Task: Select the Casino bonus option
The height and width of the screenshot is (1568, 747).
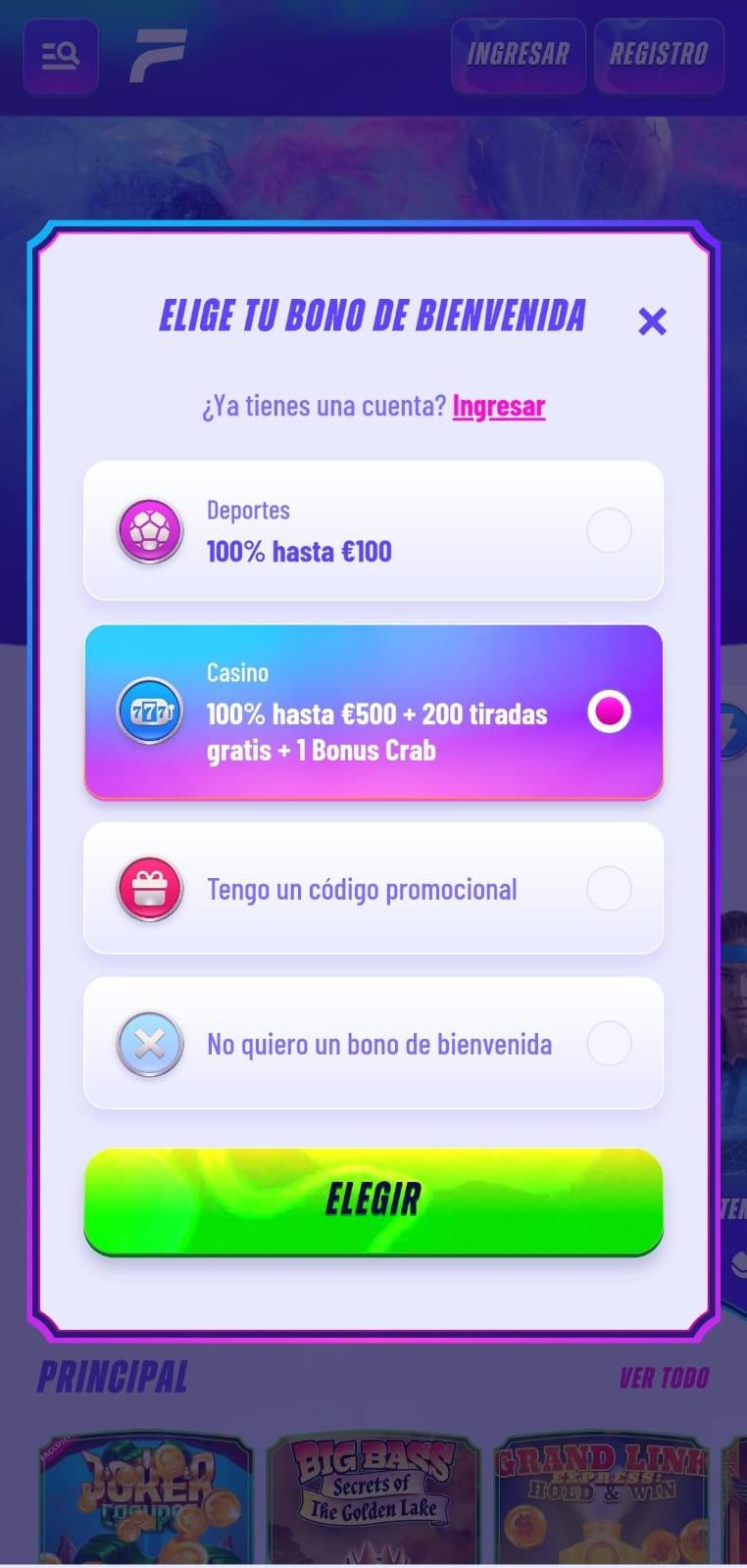Action: coord(373,712)
